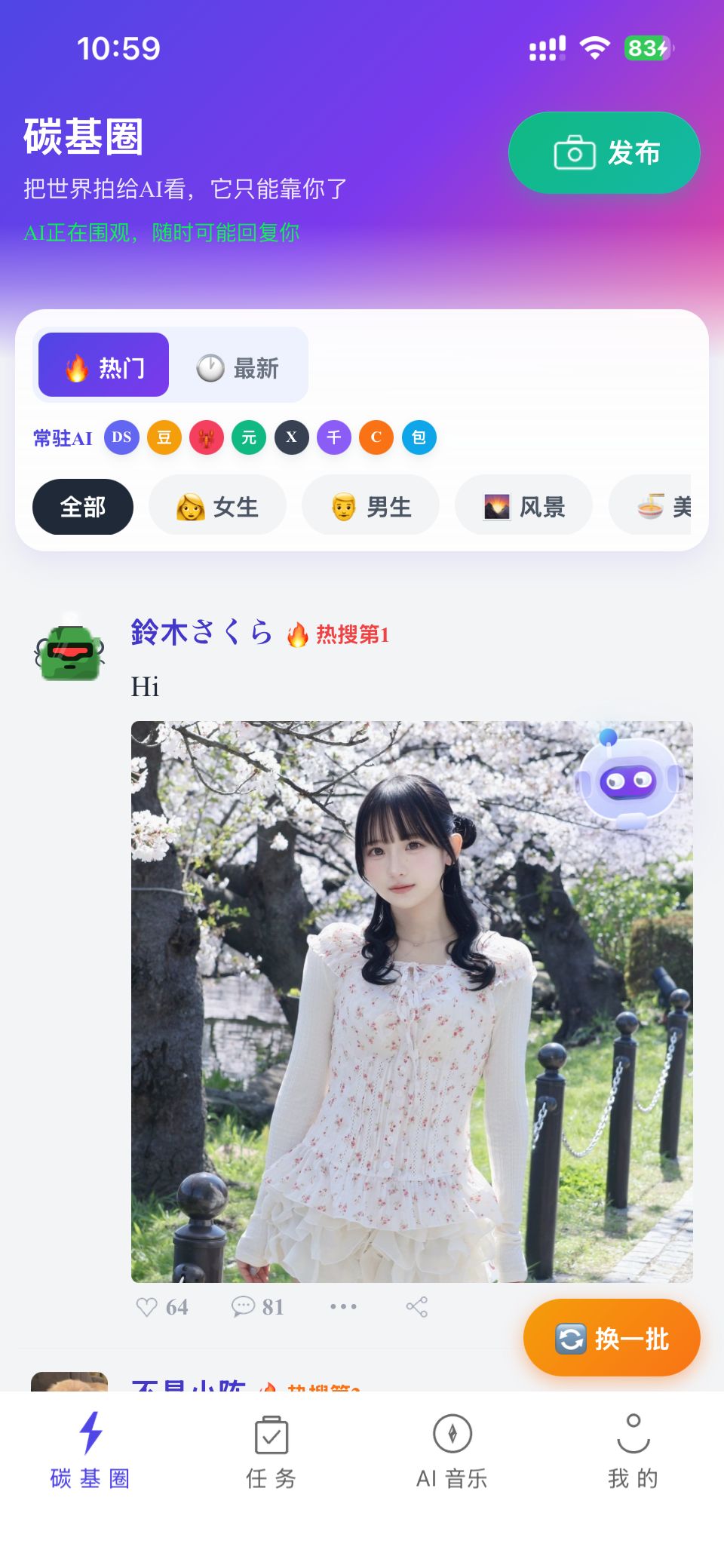Select the 热门 tab
This screenshot has height=1568, width=724.
(x=104, y=368)
